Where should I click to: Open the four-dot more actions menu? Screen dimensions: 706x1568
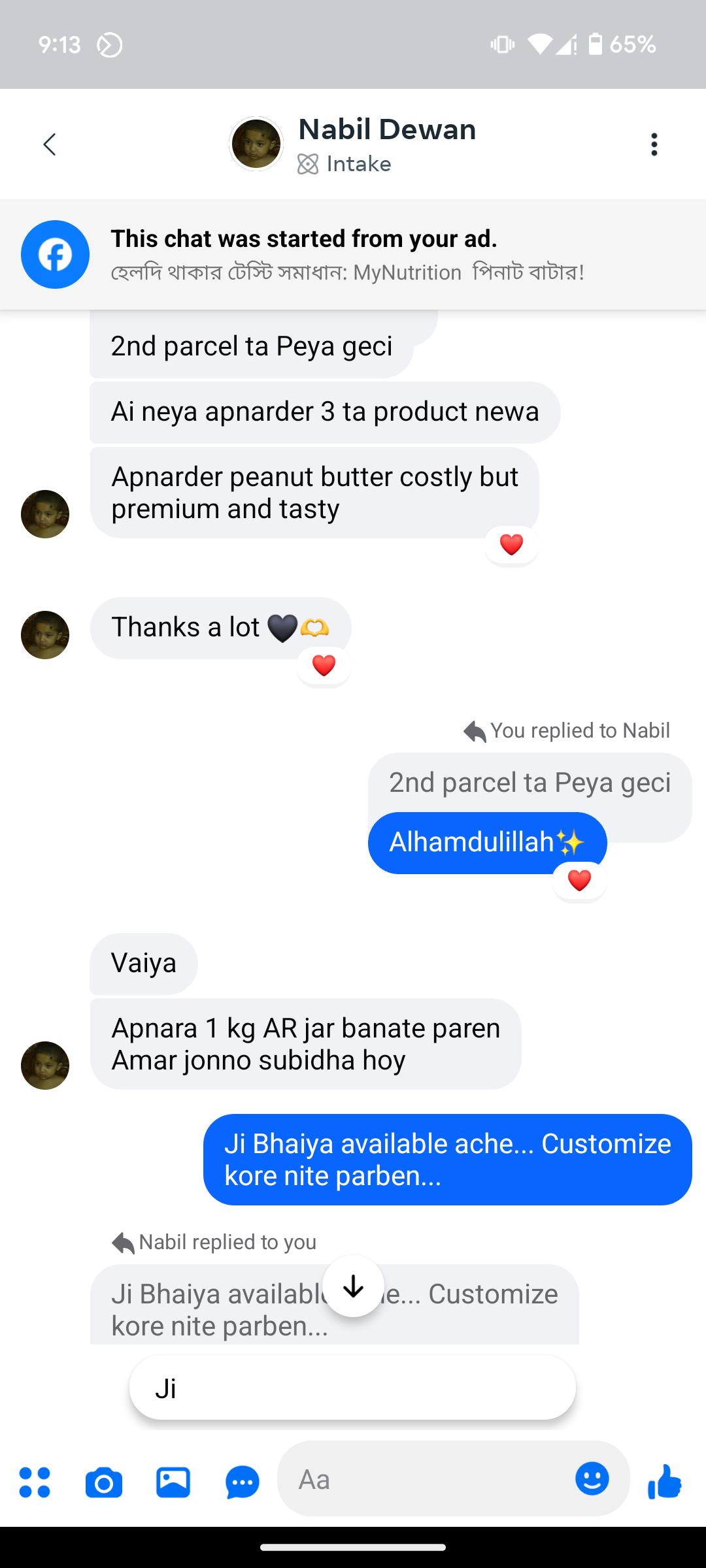(35, 1482)
